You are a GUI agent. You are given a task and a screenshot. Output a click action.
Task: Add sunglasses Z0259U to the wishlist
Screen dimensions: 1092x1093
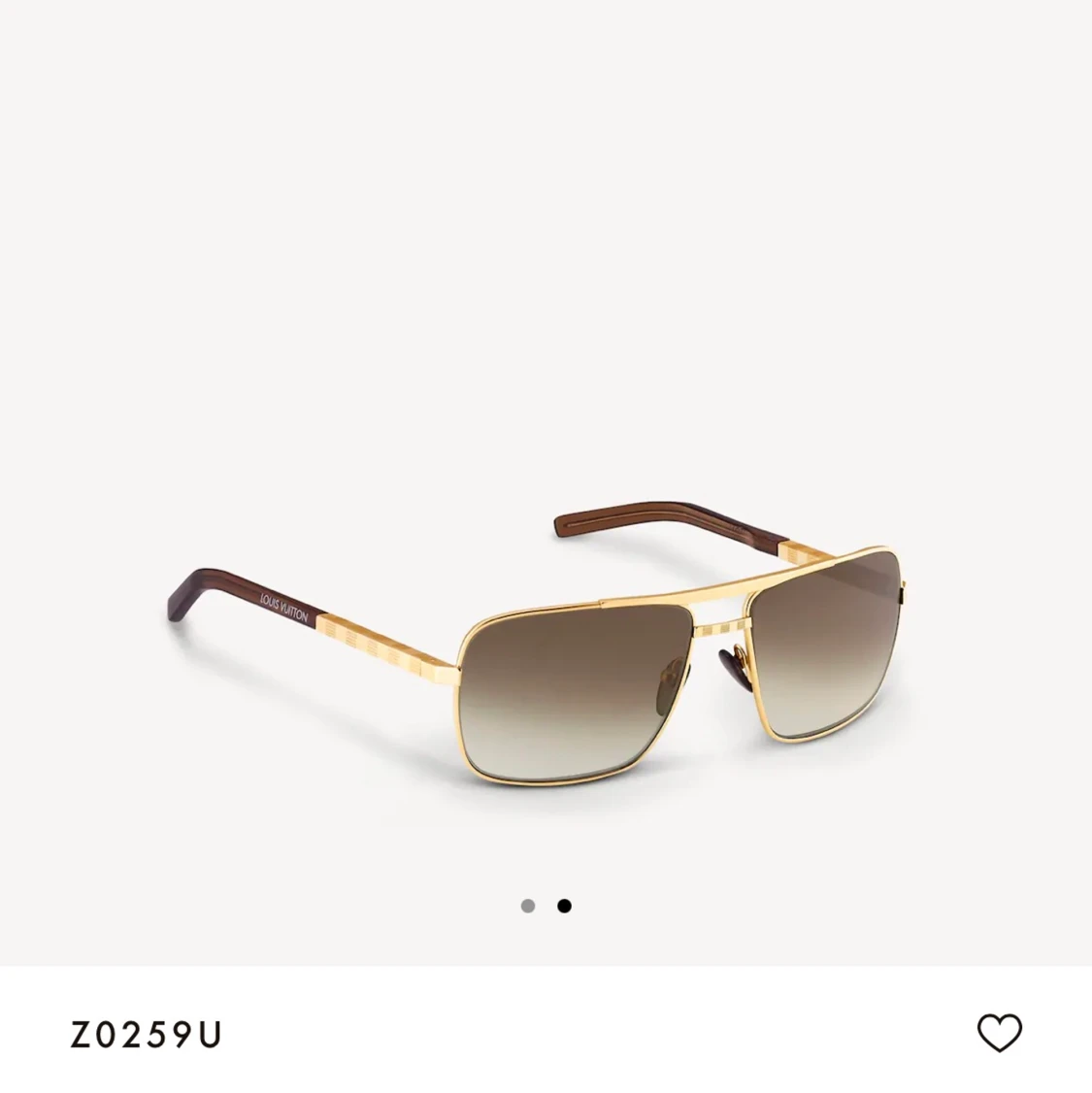999,1032
